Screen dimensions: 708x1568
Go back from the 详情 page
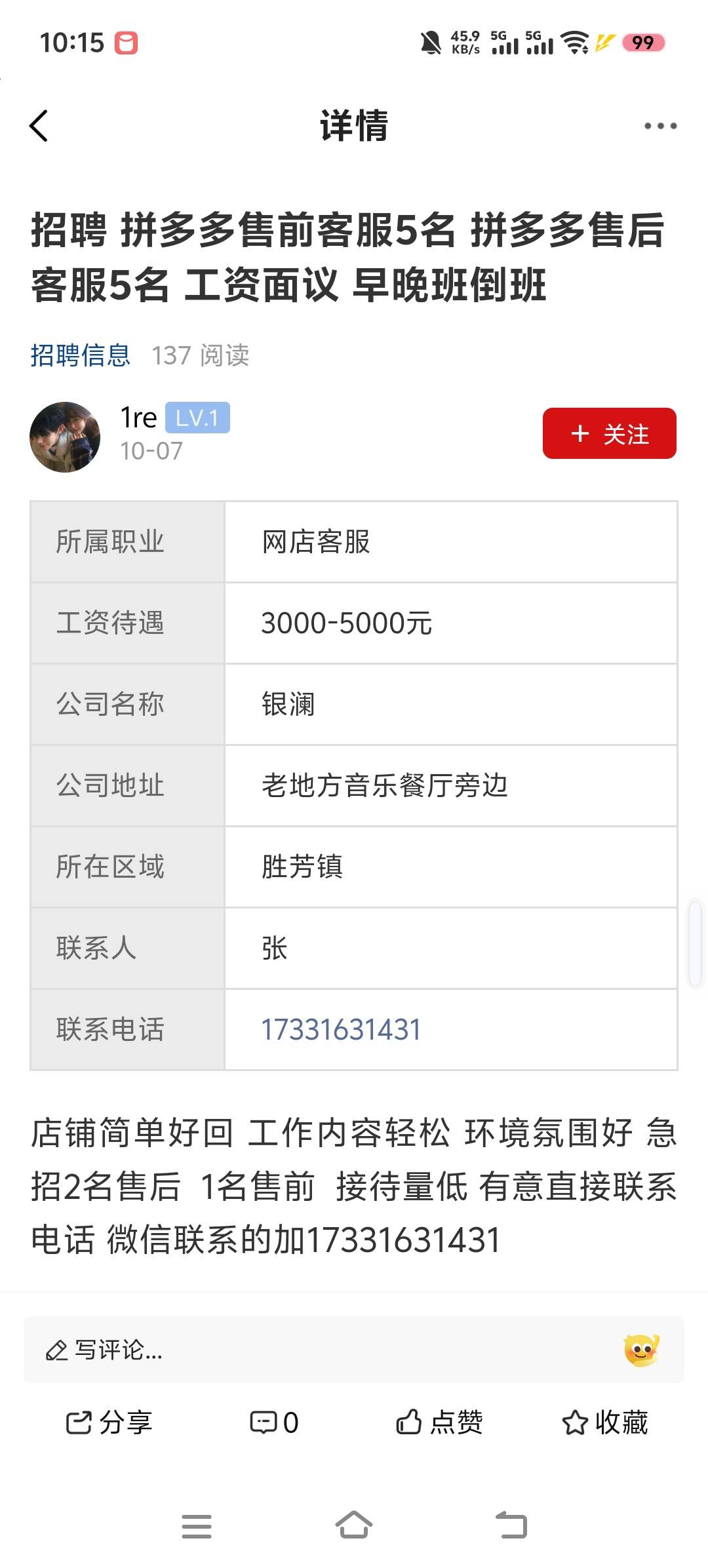click(39, 126)
